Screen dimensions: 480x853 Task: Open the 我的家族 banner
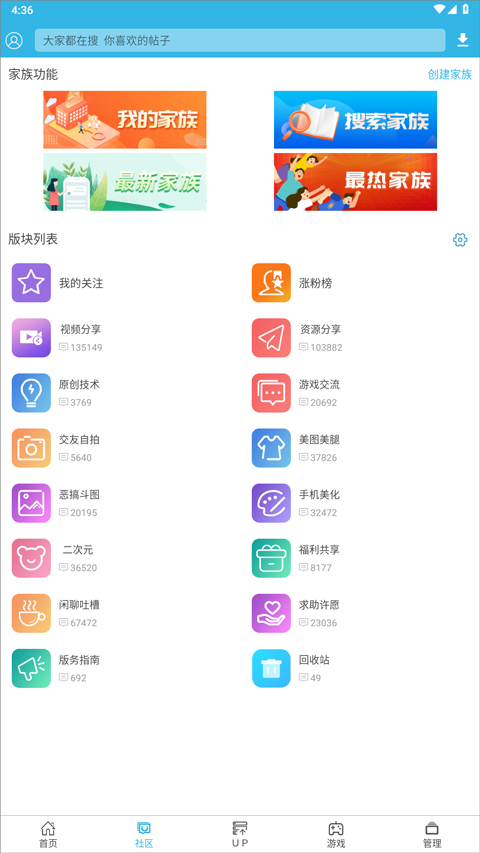click(125, 120)
